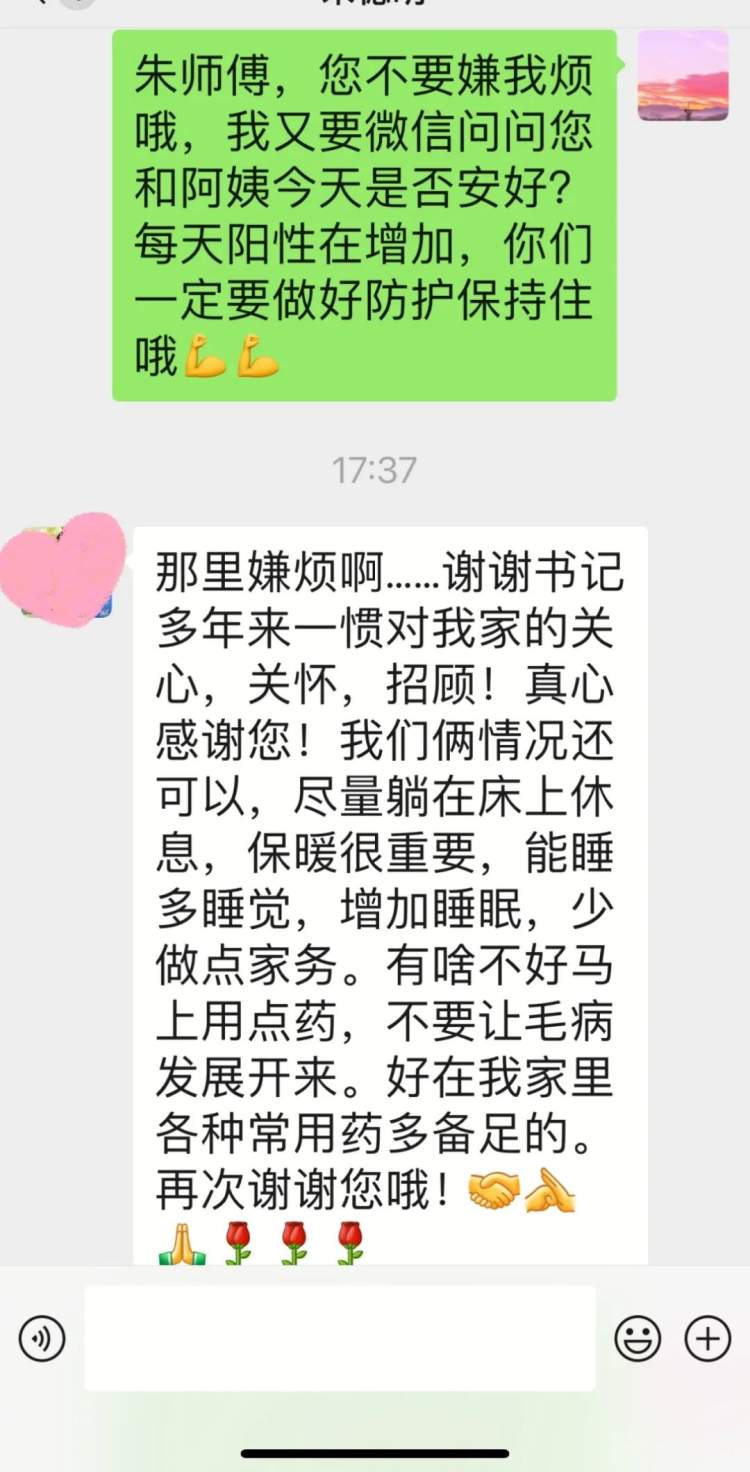Open the plus attachments menu

click(707, 1338)
